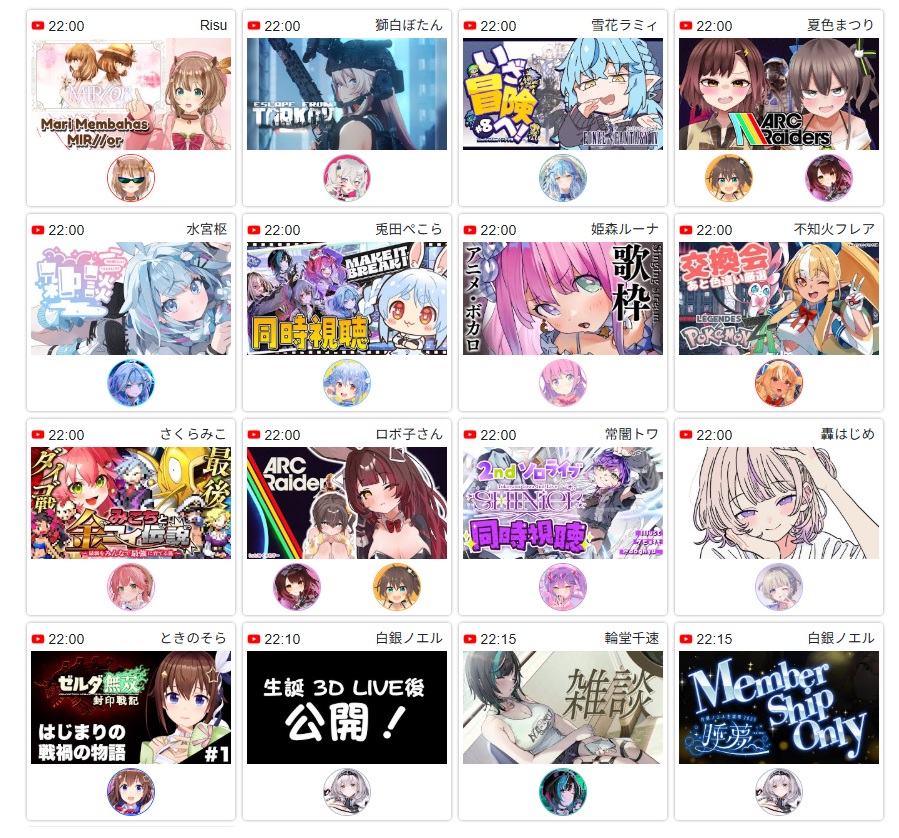Open 不知火フレア's Pokémon 交換会 stream
899x838 pixels.
[779, 298]
